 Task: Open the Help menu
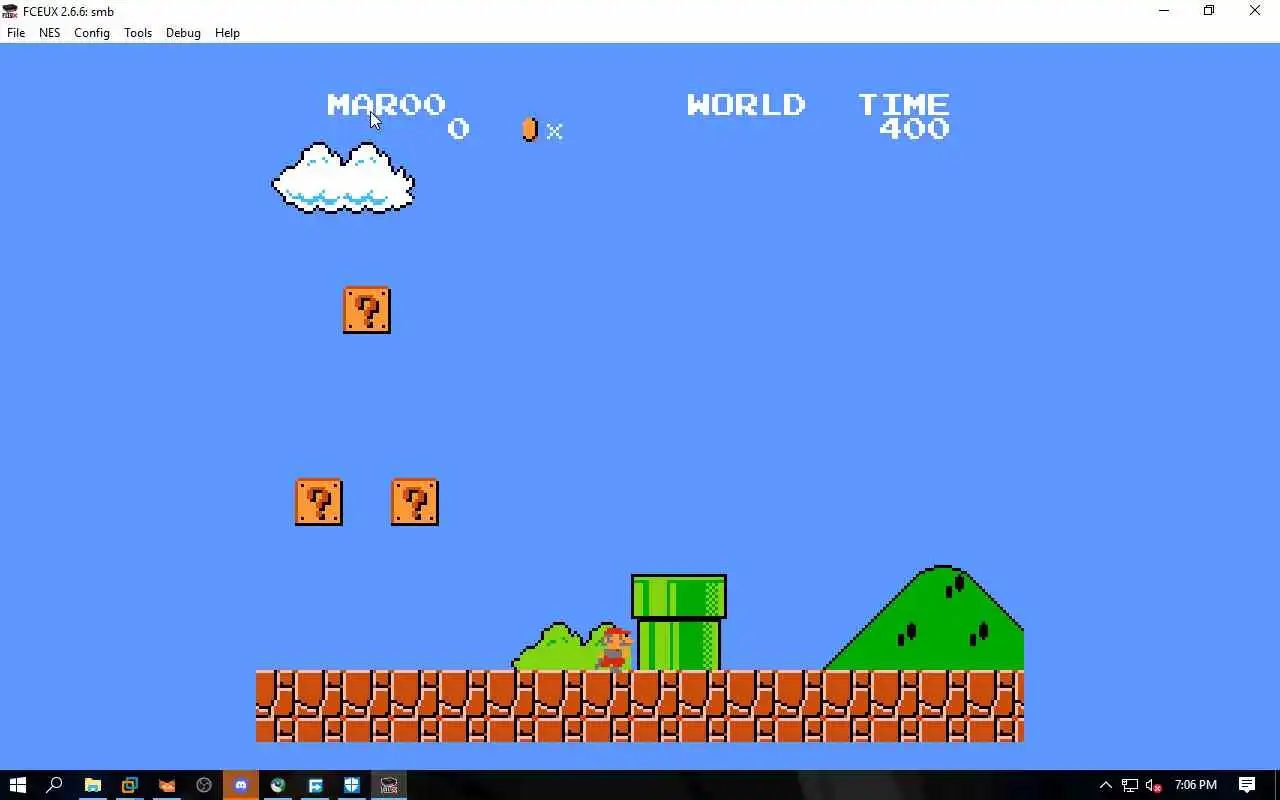(x=227, y=33)
